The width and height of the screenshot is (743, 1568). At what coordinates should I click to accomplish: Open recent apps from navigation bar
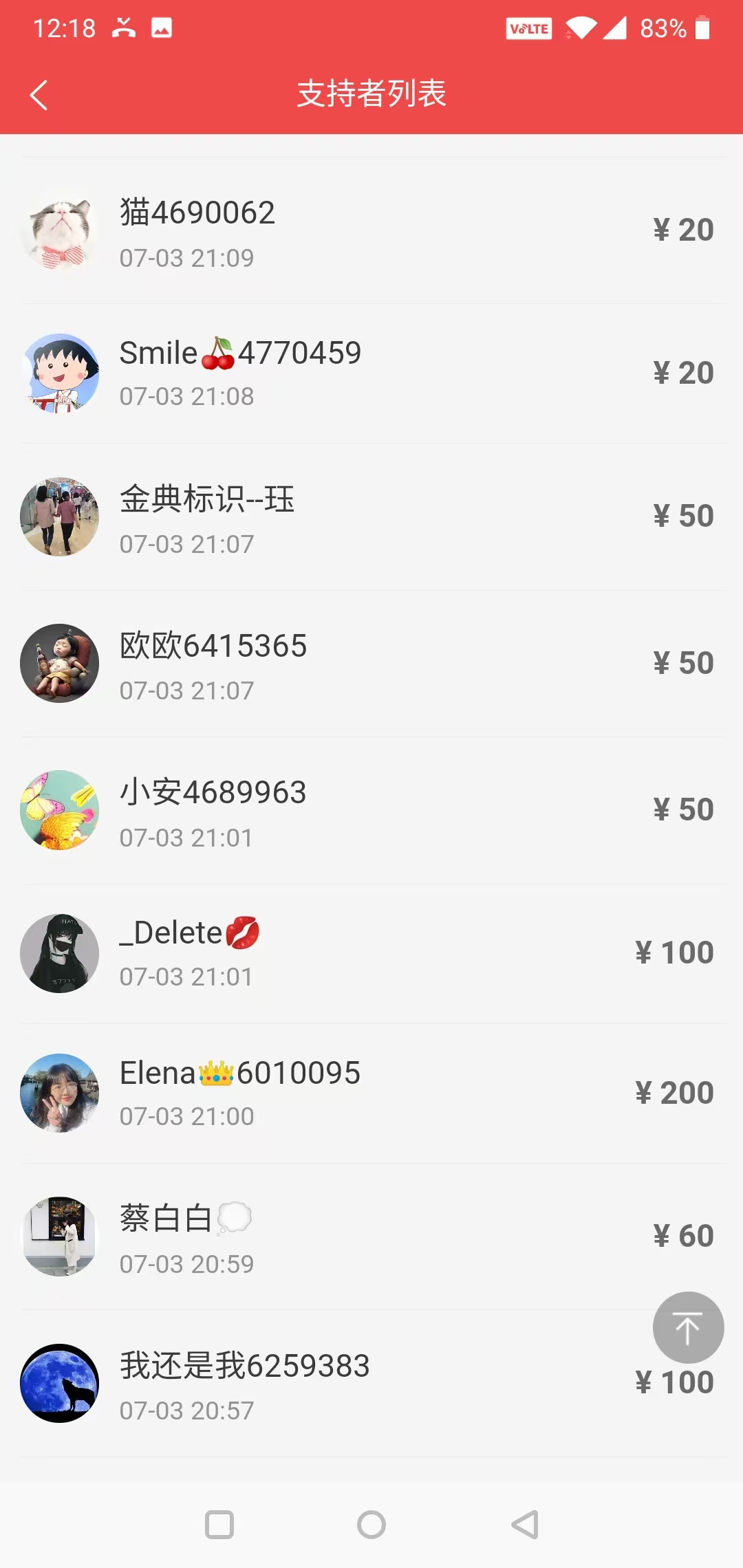(219, 1525)
